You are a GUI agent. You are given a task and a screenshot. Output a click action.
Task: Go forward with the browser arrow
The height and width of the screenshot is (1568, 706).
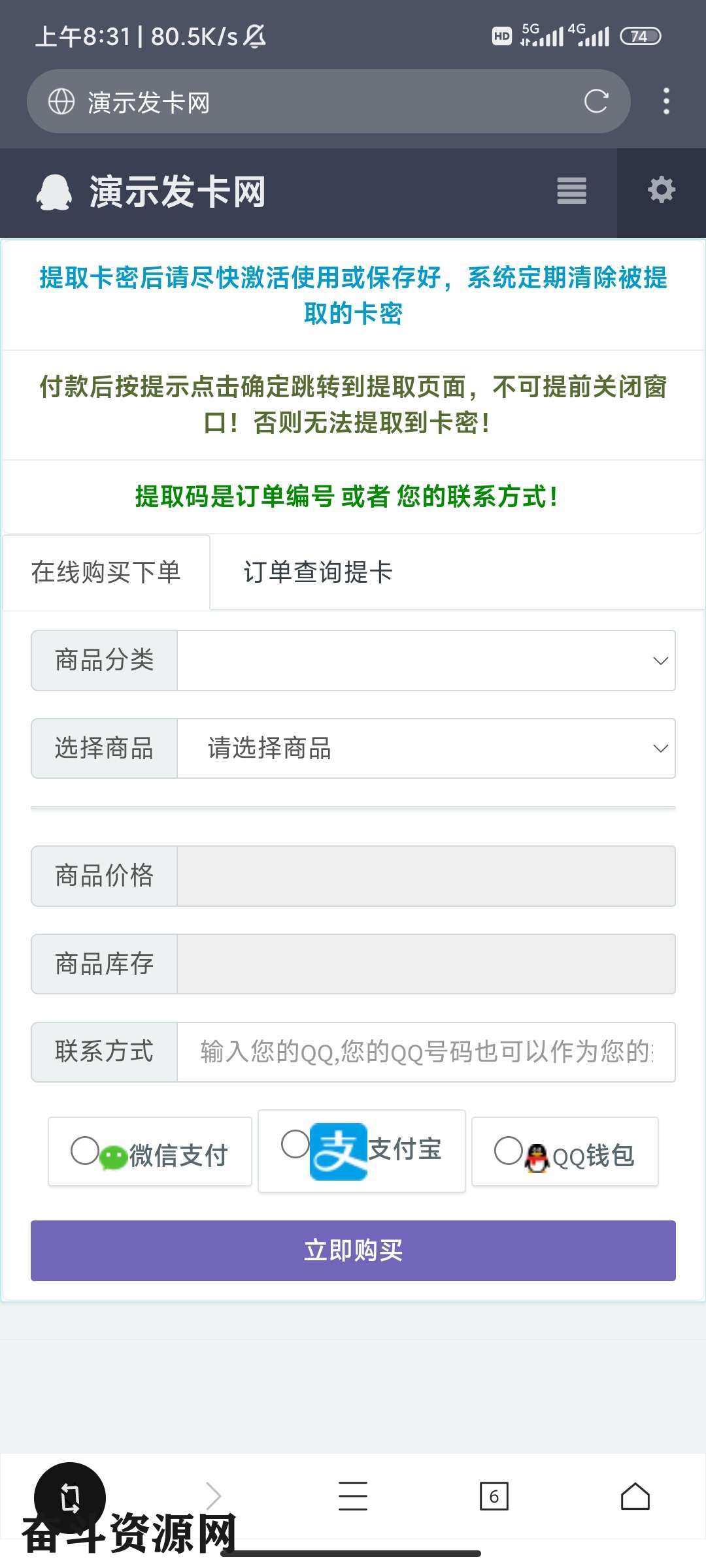[x=213, y=1496]
